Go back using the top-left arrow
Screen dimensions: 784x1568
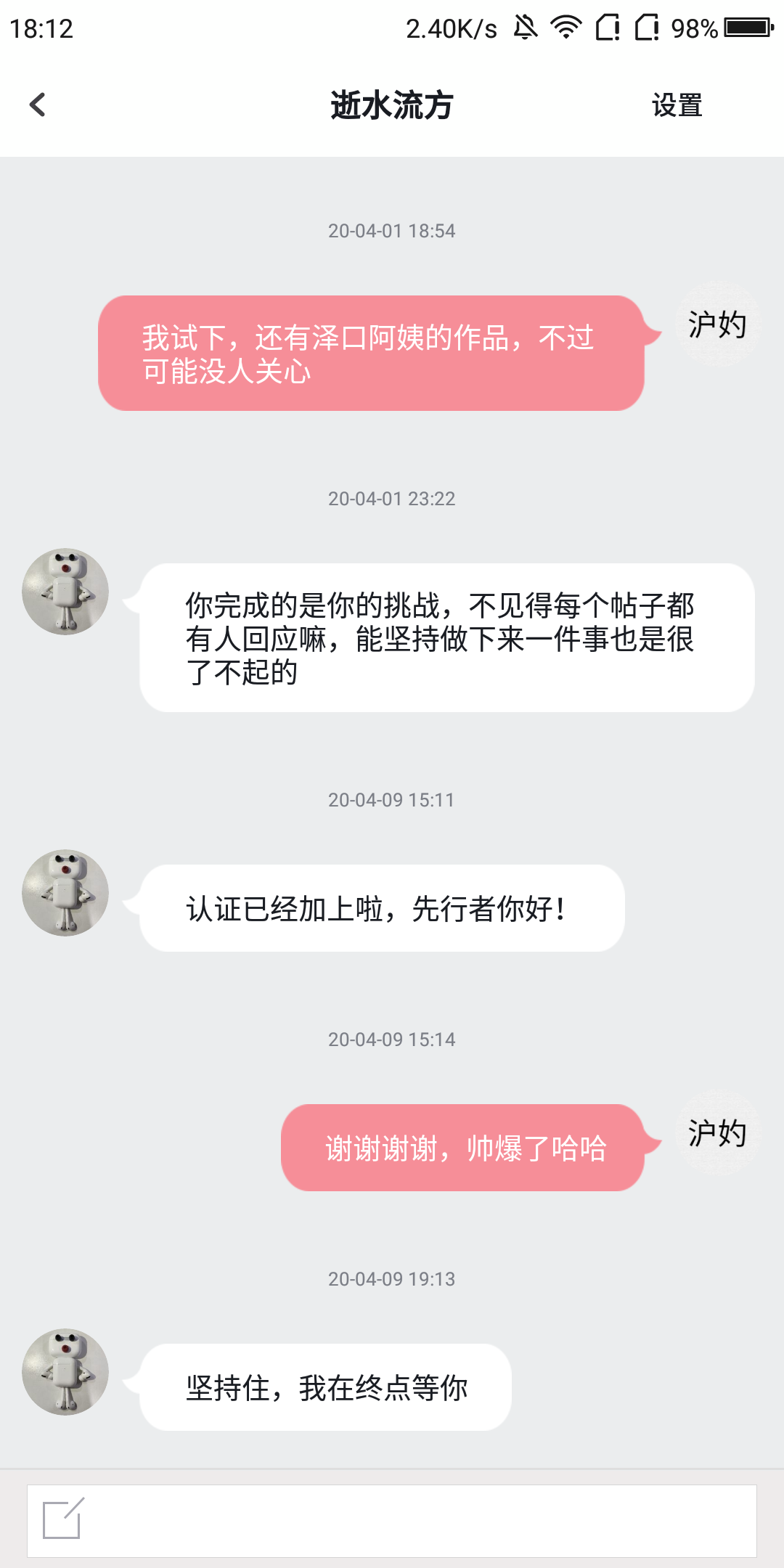38,105
